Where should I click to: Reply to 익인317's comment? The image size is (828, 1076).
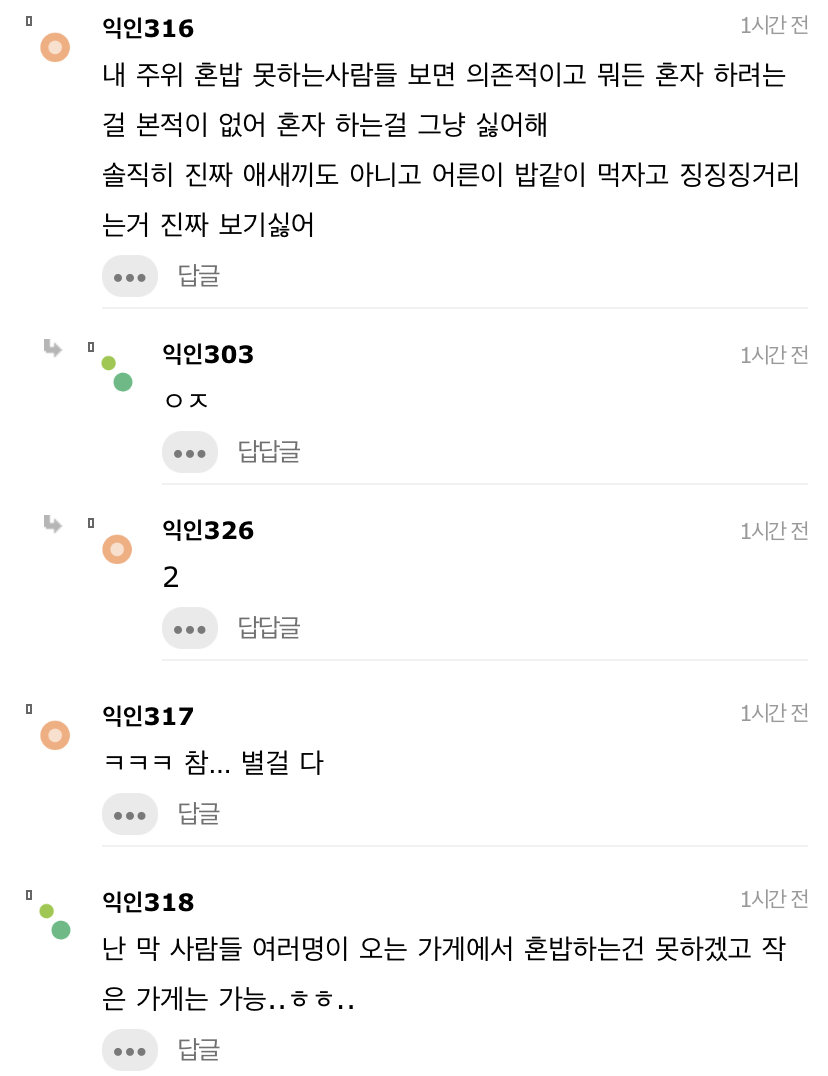point(198,814)
